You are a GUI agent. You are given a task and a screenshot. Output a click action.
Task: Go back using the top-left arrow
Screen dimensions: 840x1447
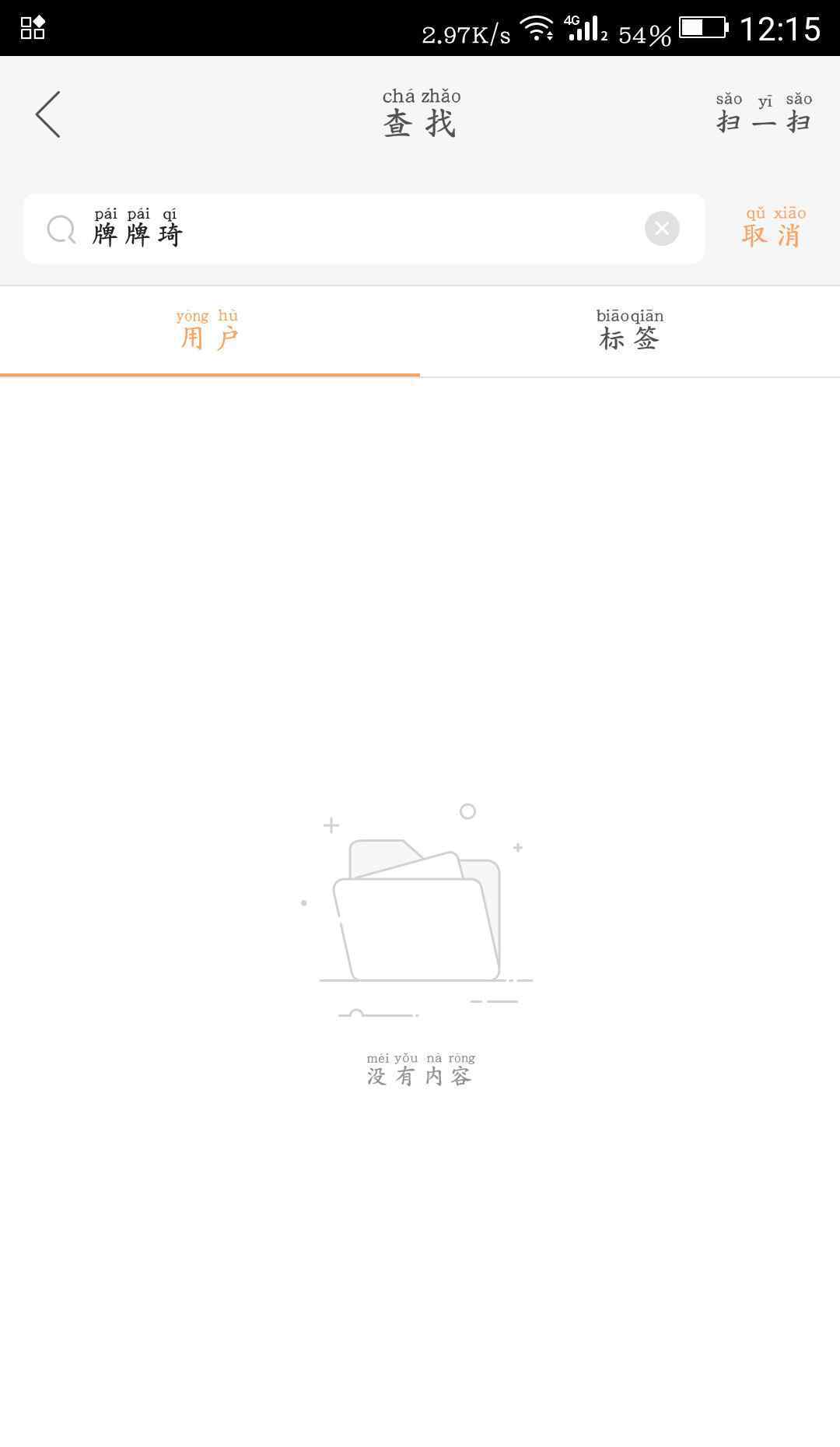pyautogui.click(x=48, y=114)
